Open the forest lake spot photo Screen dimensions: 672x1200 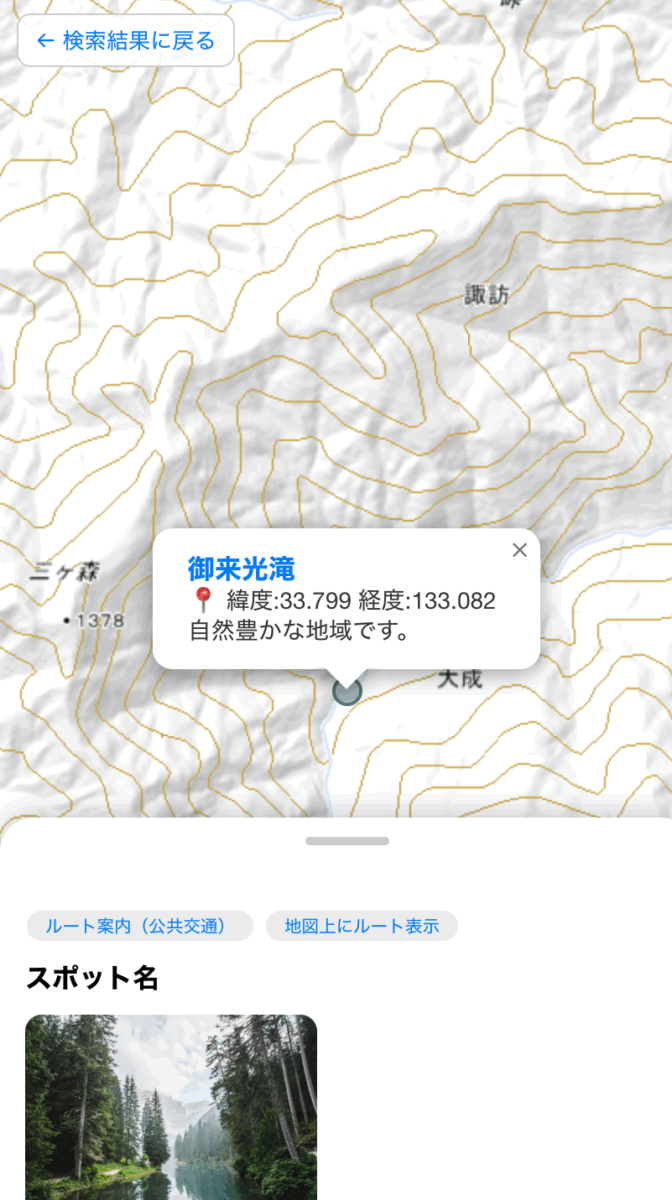tap(171, 1106)
